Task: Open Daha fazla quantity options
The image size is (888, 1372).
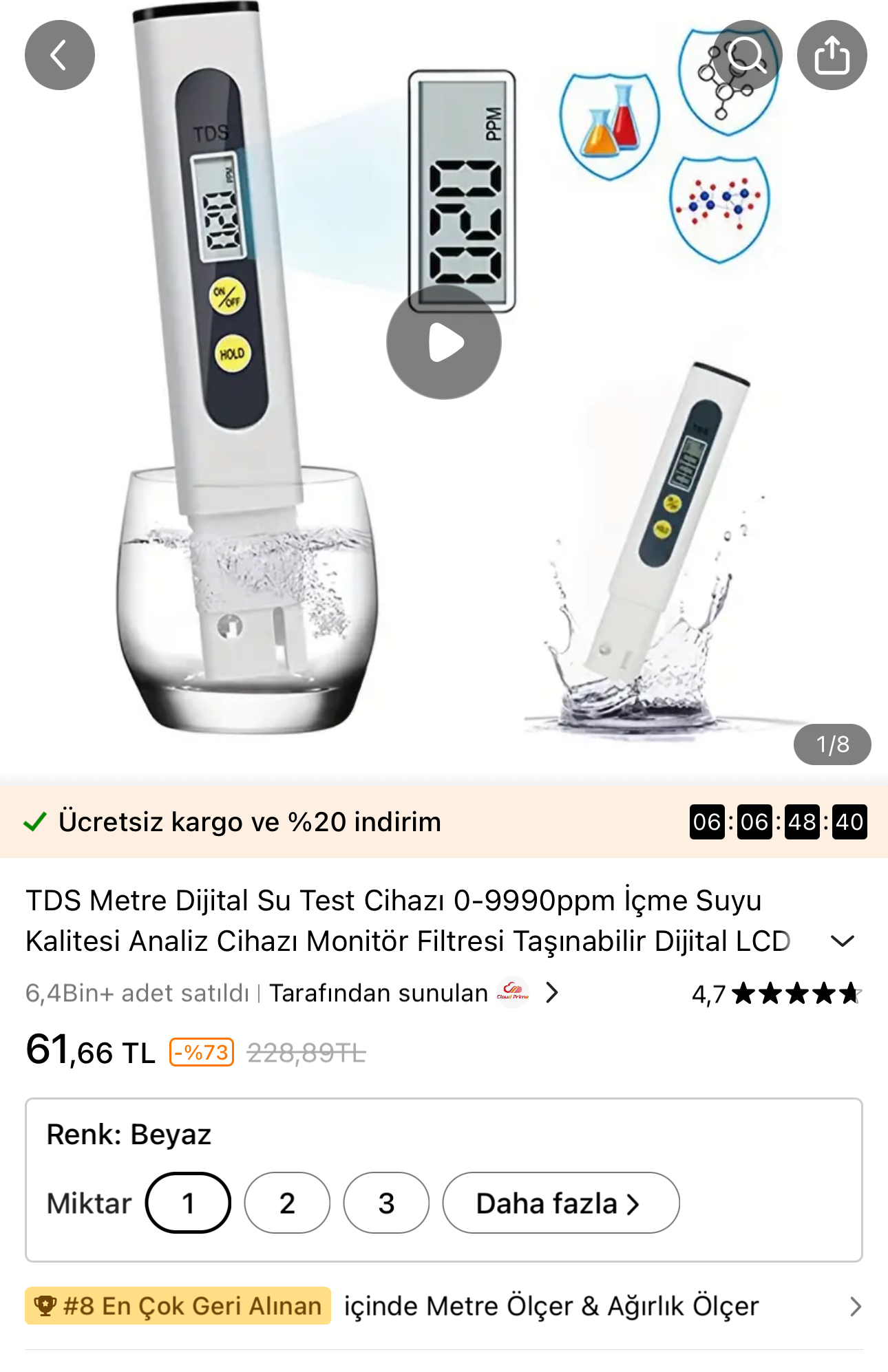Action: tap(560, 1203)
